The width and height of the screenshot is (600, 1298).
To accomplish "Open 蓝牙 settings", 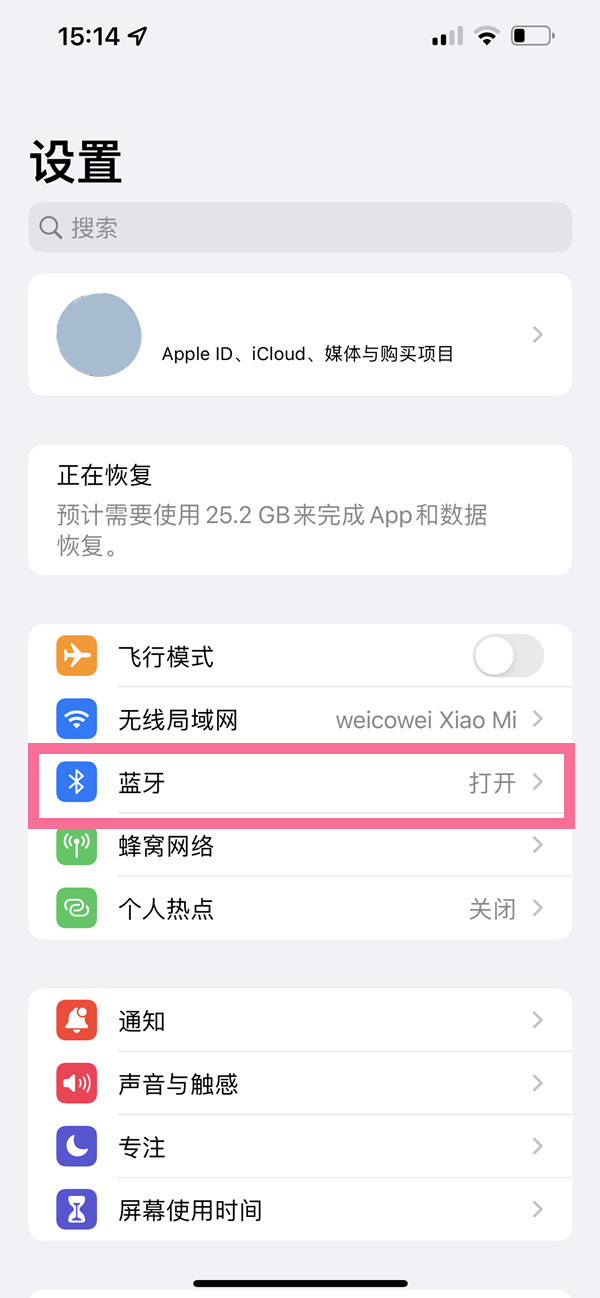I will coord(300,782).
